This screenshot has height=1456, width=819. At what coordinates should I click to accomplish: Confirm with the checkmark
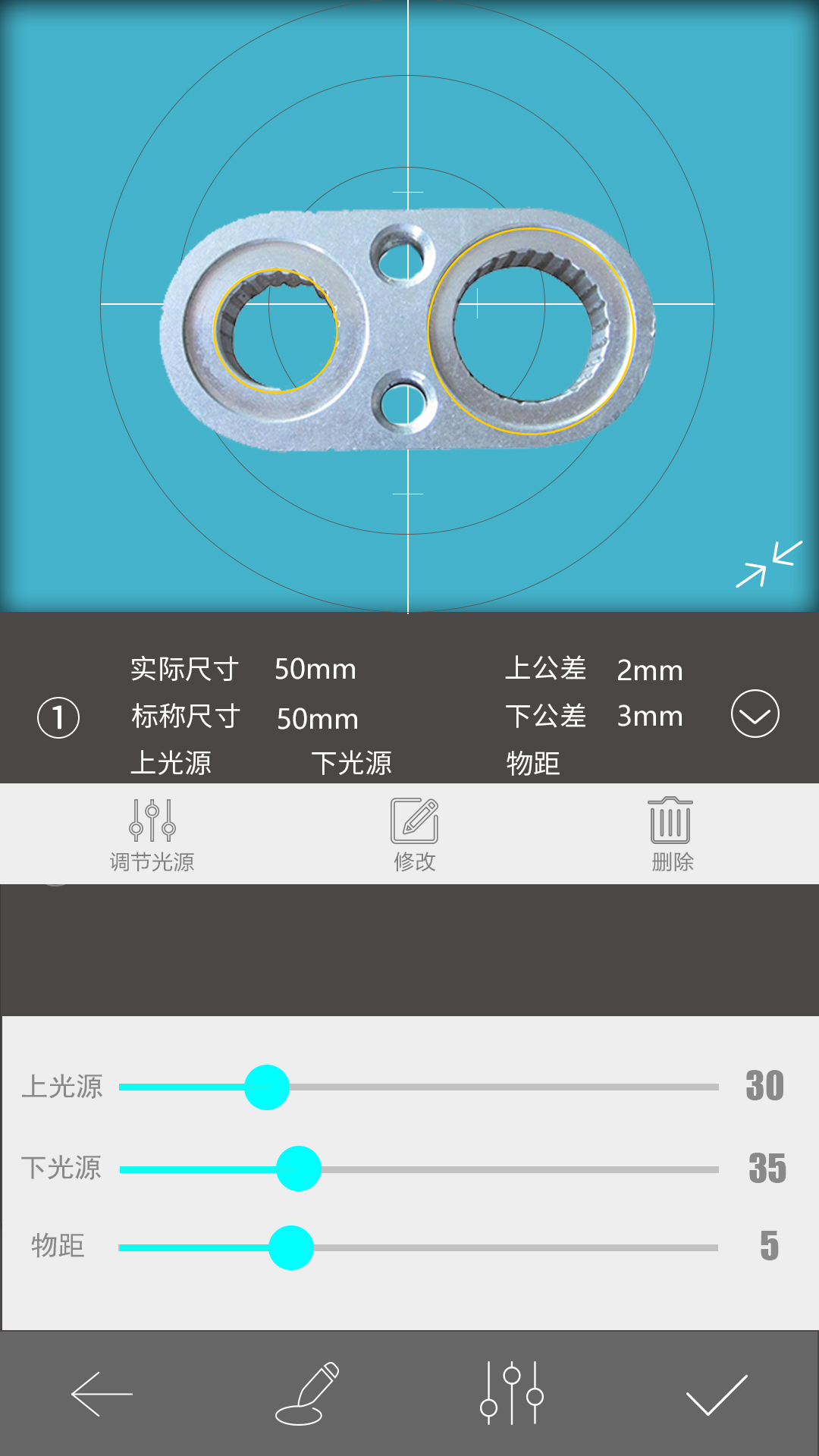tap(717, 1394)
